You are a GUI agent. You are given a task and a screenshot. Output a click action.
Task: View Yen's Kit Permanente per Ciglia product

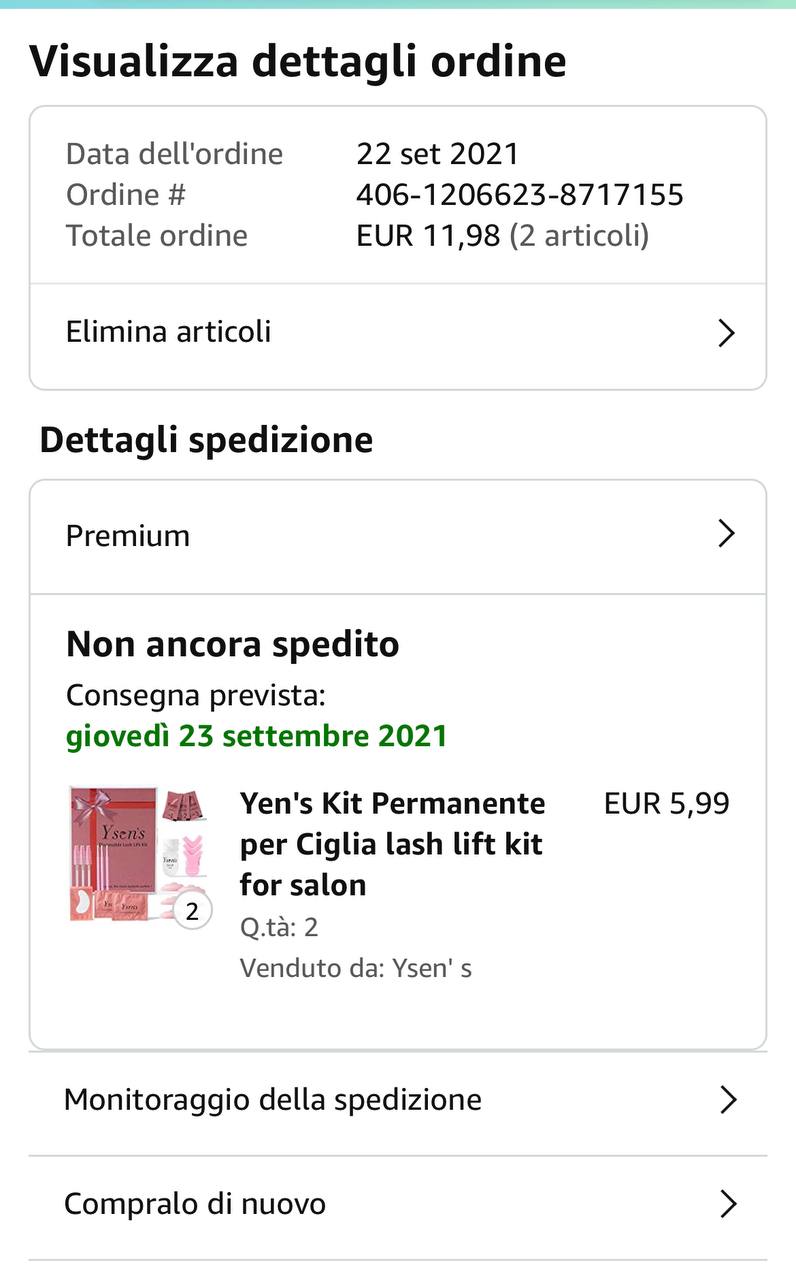click(392, 843)
